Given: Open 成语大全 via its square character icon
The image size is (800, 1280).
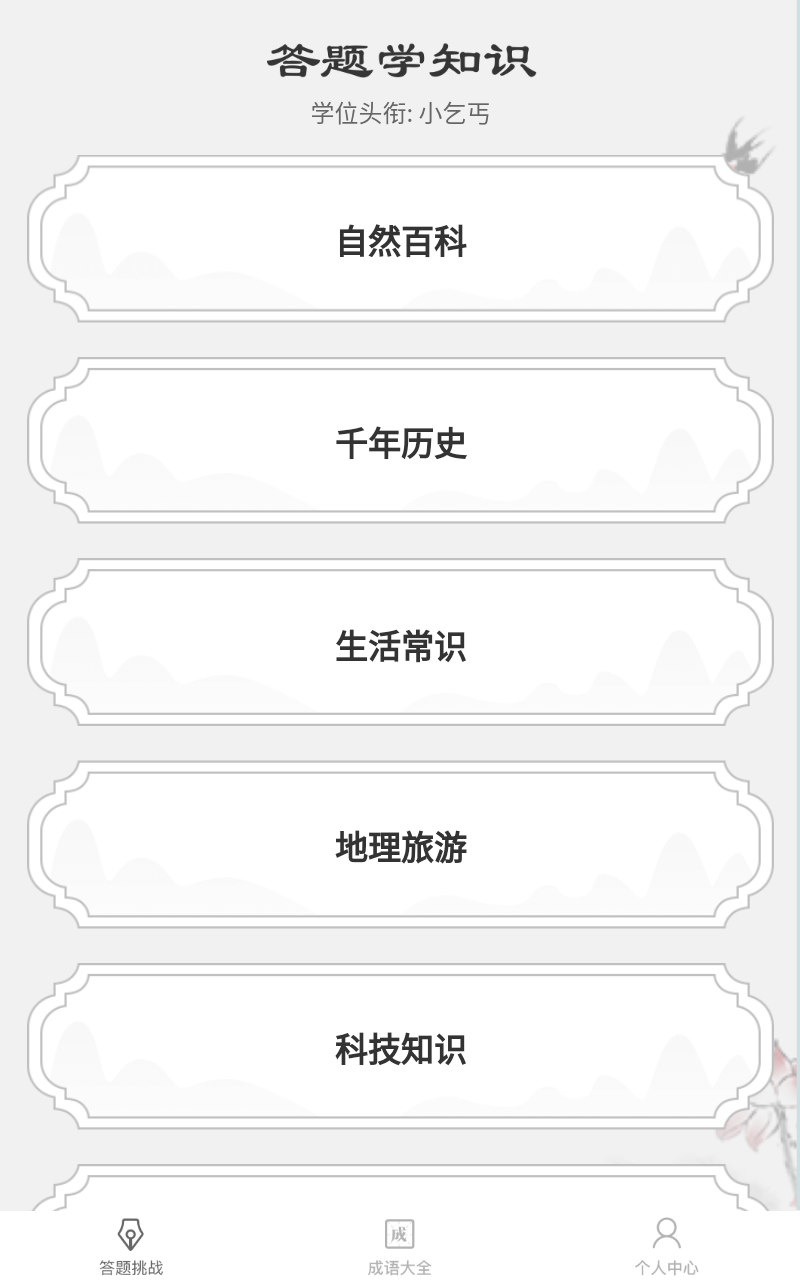Looking at the screenshot, I should tap(398, 1232).
